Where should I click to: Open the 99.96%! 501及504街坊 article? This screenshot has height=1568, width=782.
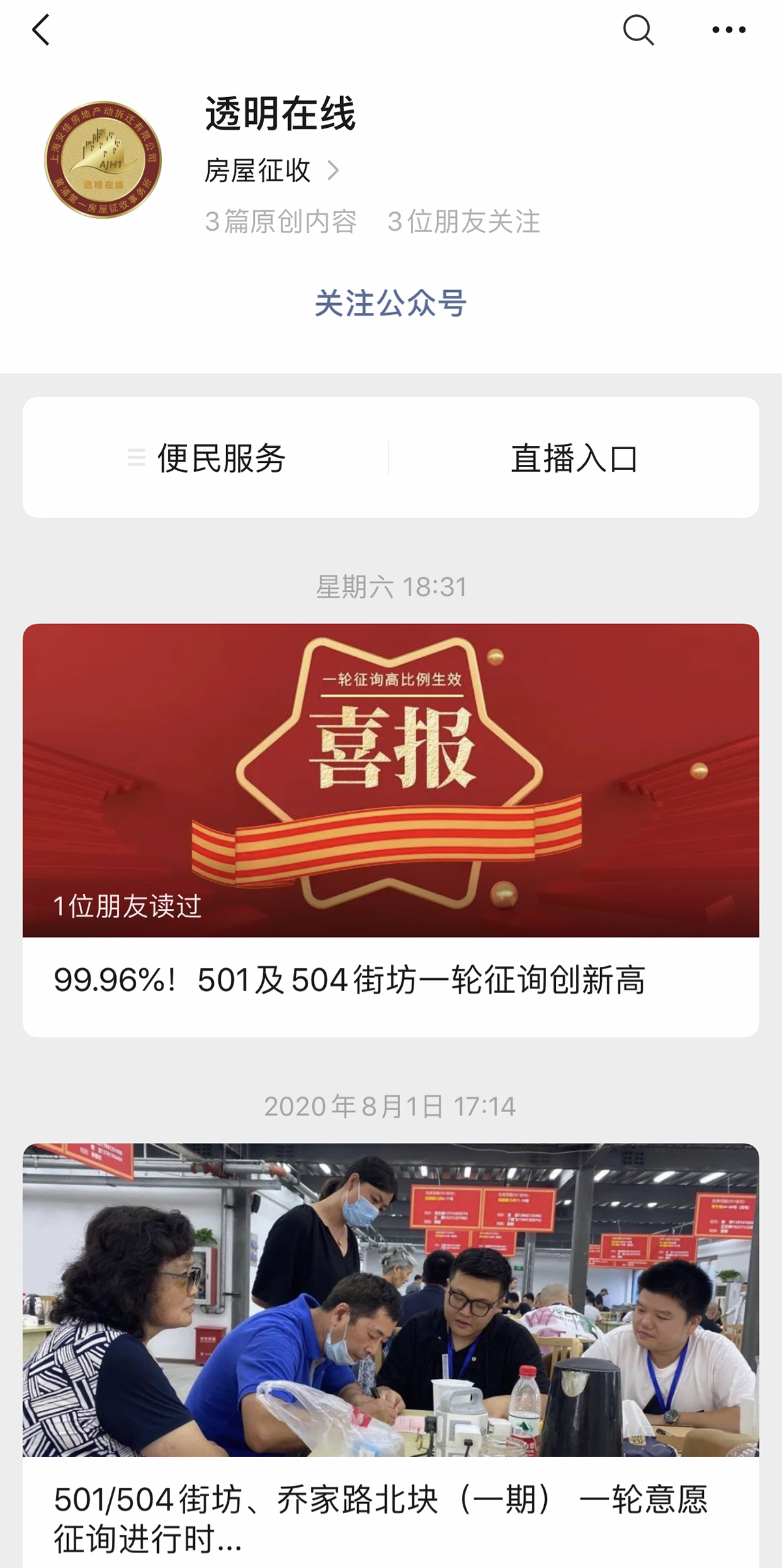click(x=390, y=829)
